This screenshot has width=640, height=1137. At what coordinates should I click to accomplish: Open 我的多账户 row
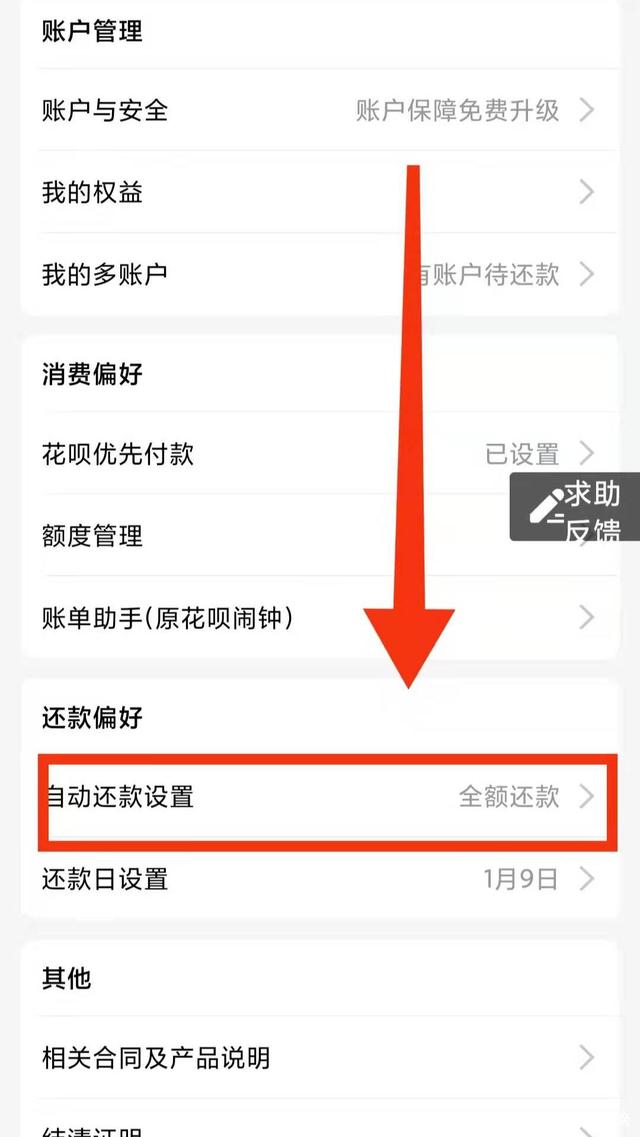(320, 274)
